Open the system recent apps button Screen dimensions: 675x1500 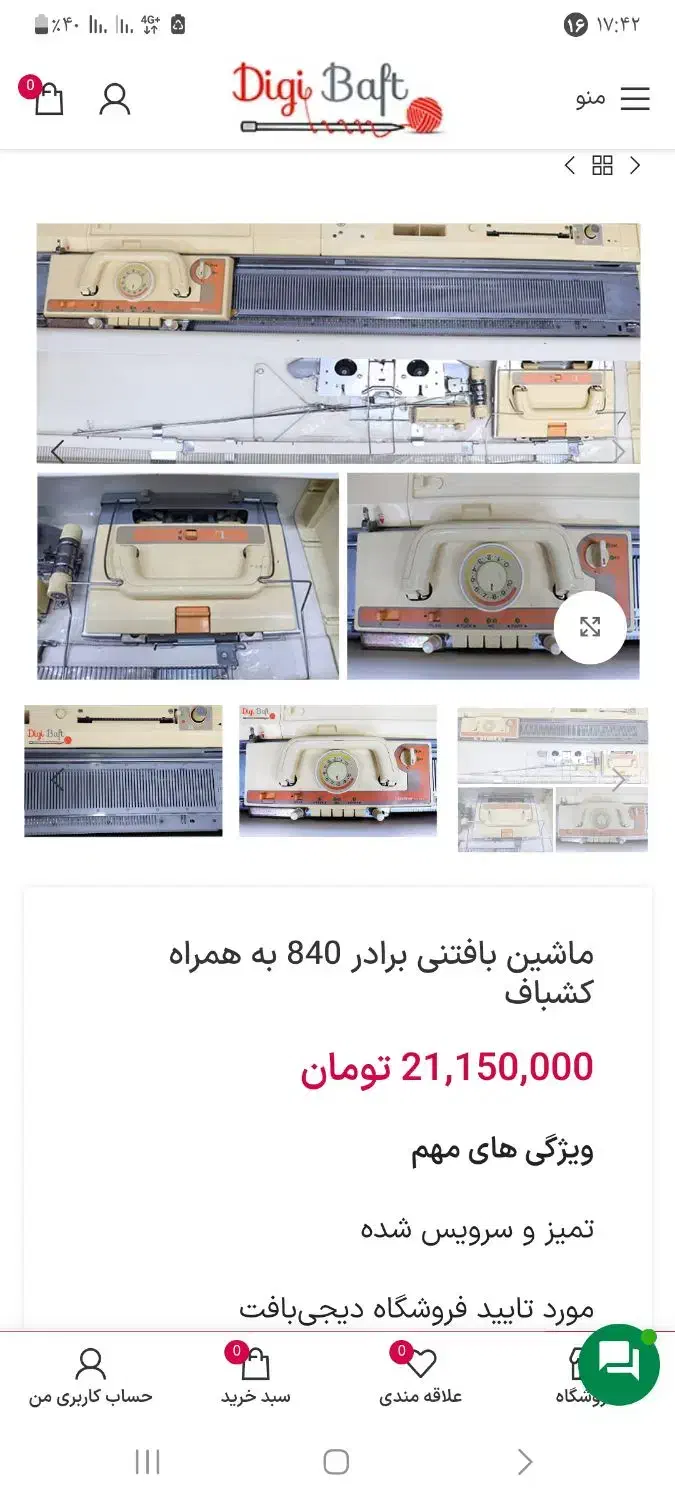(x=147, y=1462)
